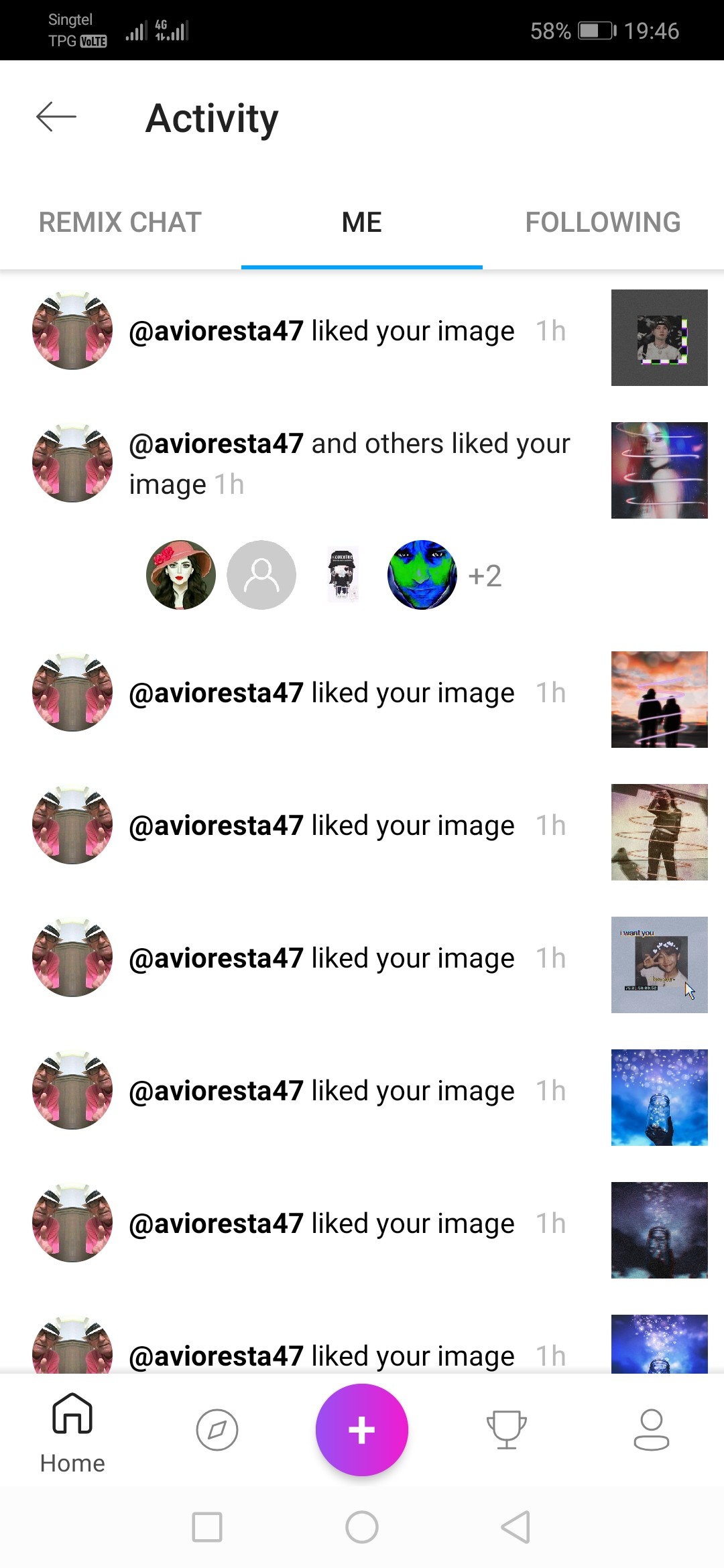Open the bright blue glowing jar thumbnail

(659, 1098)
